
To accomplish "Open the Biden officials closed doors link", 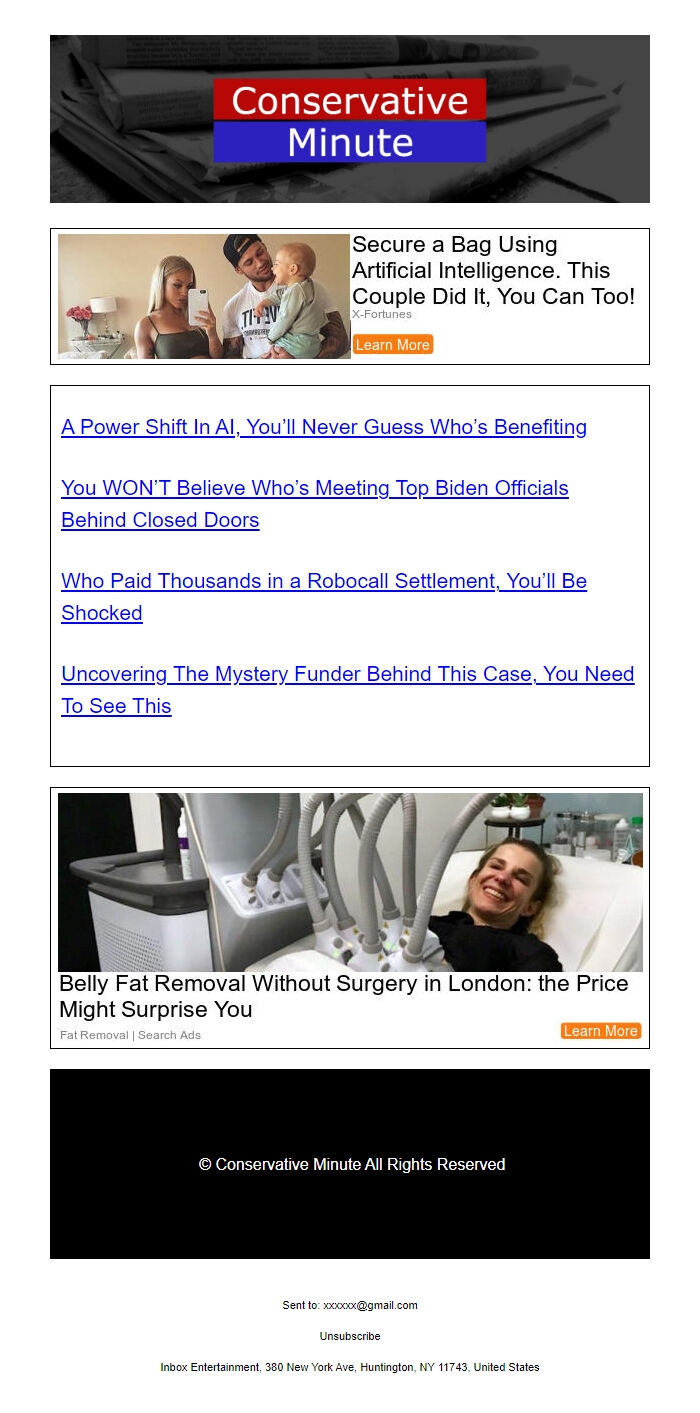I will tap(314, 488).
